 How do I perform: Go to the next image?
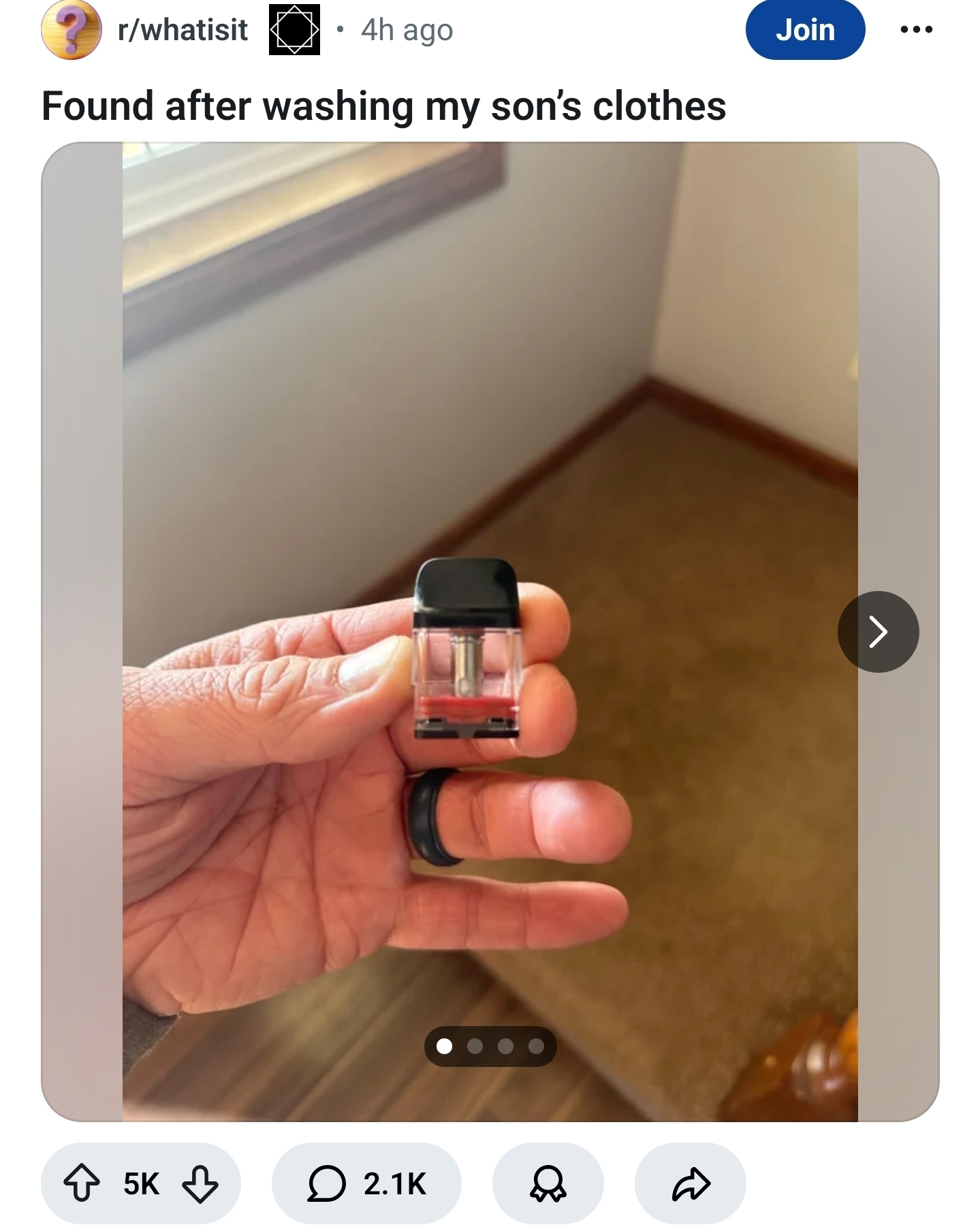[878, 632]
